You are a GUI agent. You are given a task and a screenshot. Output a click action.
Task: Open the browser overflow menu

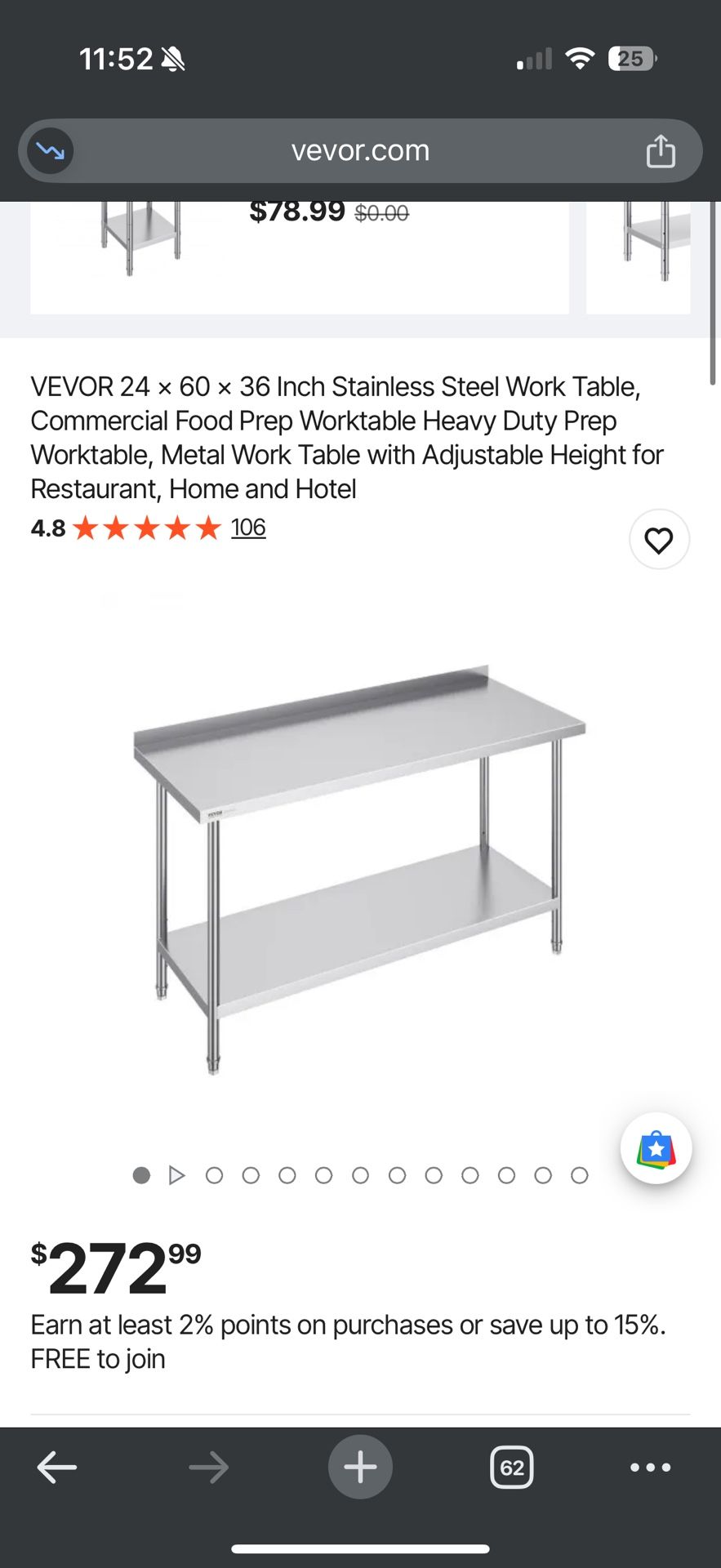pos(650,1468)
